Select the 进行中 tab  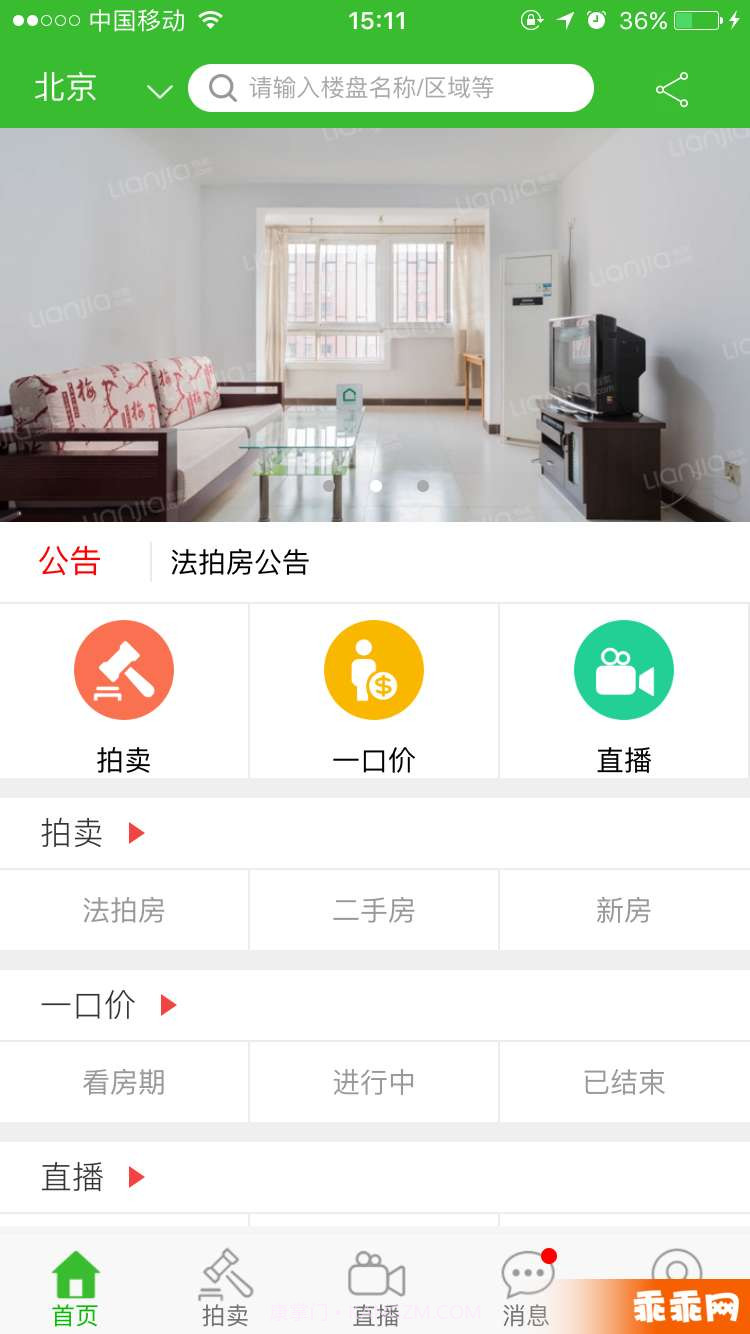(x=374, y=1082)
